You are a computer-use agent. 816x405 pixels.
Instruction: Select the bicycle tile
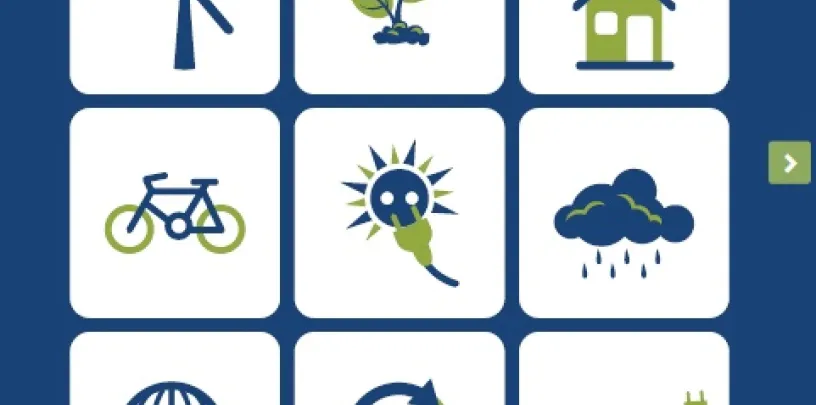click(x=175, y=213)
